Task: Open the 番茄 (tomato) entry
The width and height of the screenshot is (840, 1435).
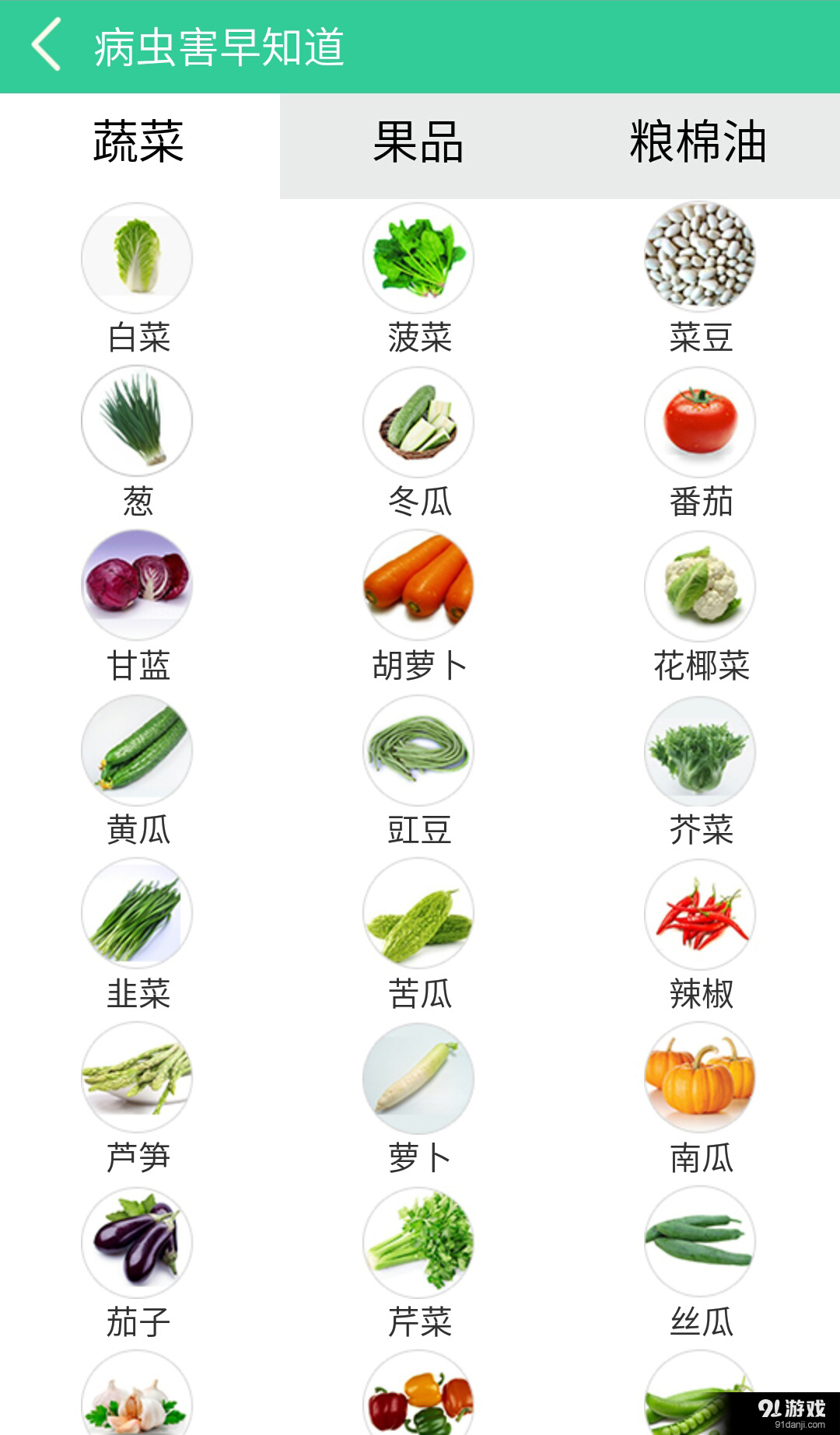Action: click(x=700, y=422)
